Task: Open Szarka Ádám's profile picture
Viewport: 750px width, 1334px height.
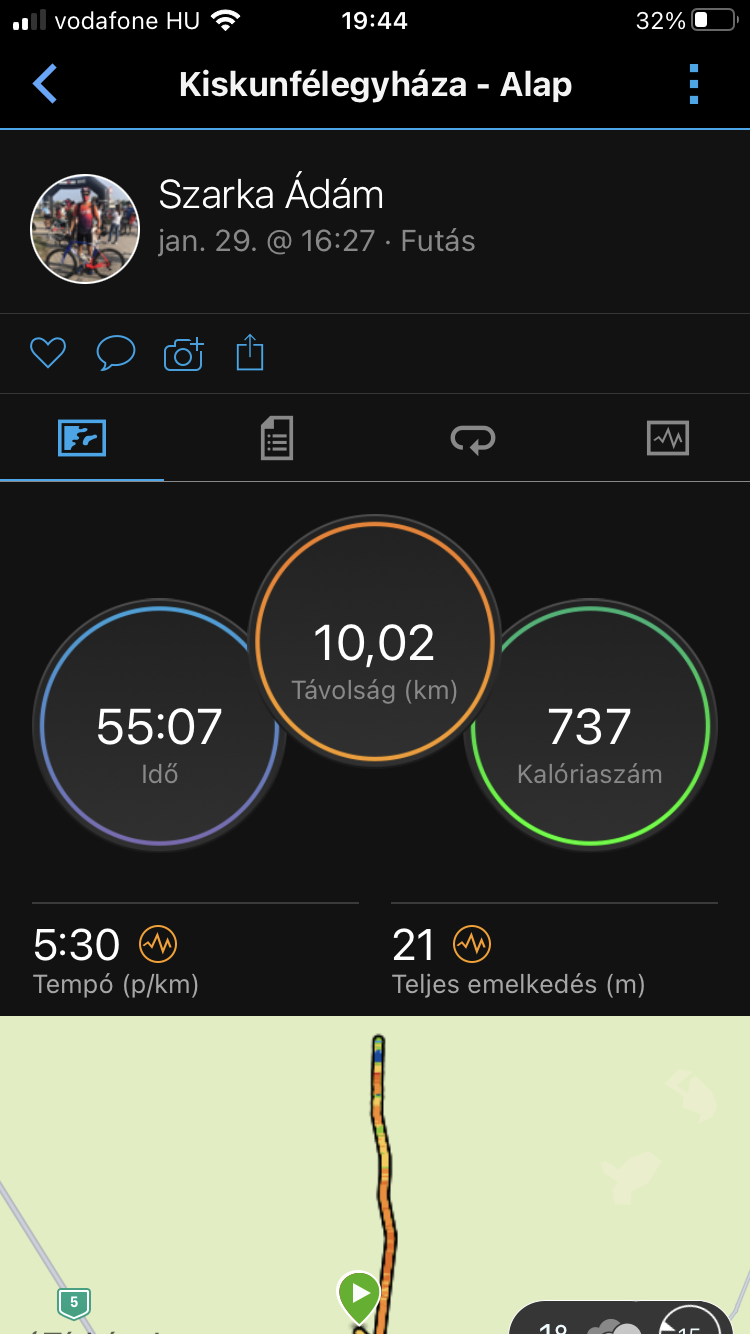Action: 85,229
